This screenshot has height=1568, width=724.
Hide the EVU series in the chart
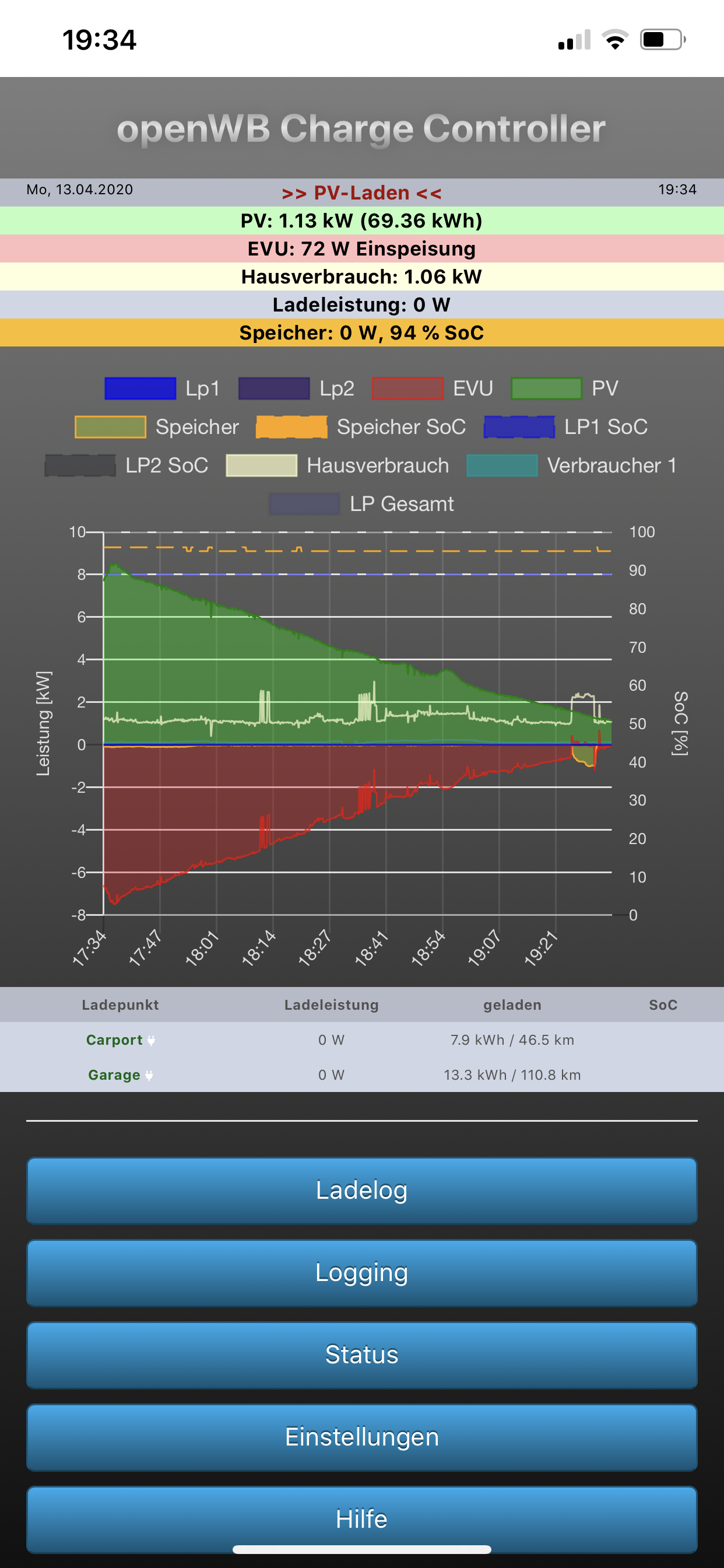coord(432,388)
